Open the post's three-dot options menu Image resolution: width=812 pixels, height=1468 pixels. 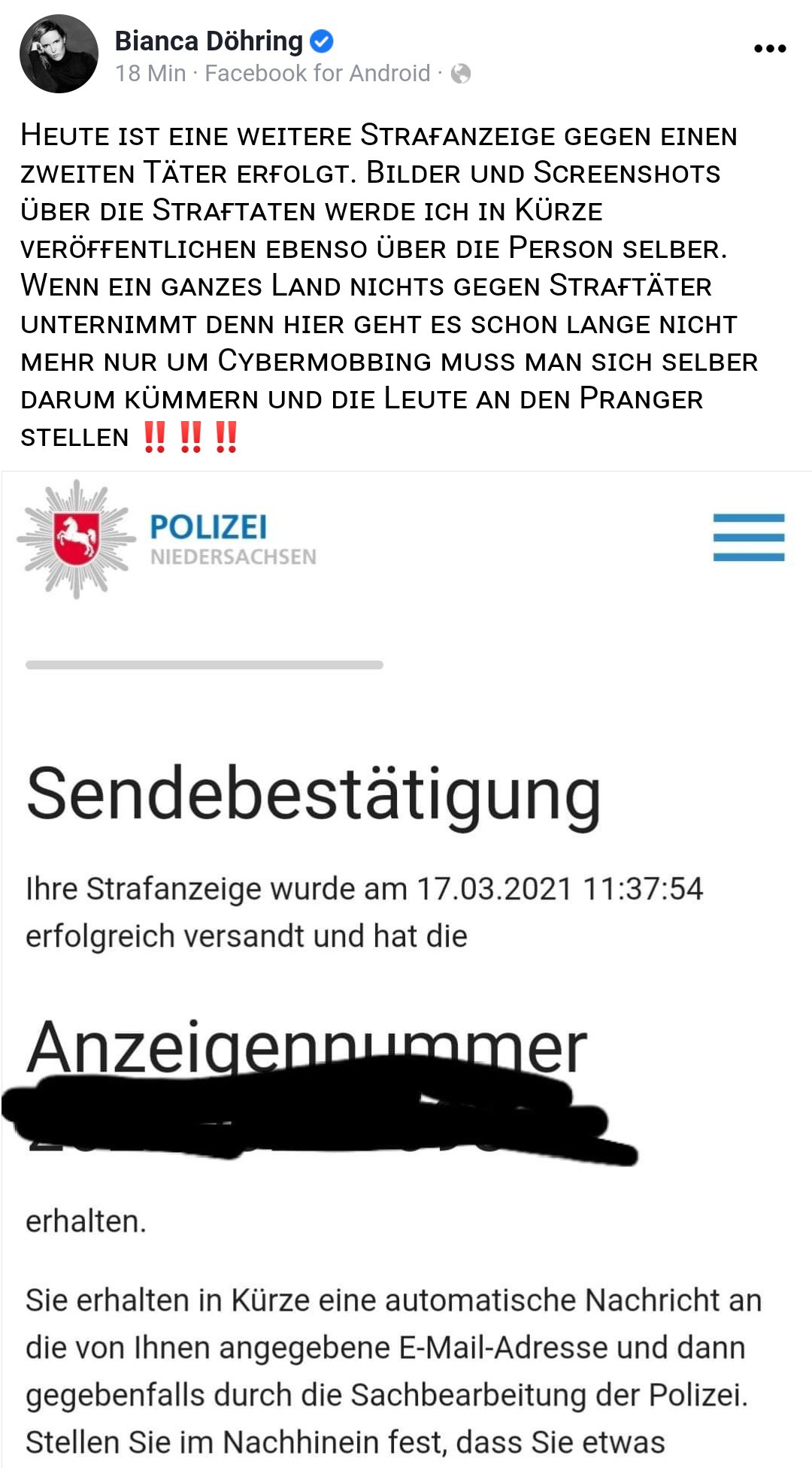(770, 49)
